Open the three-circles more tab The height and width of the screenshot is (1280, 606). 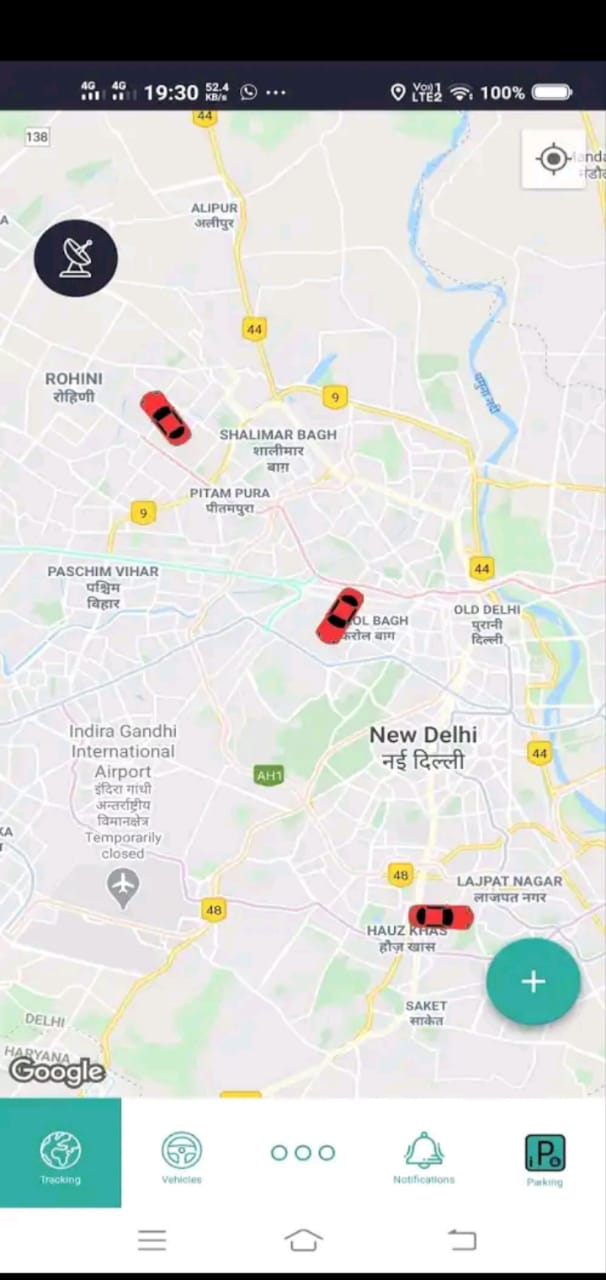click(x=303, y=1153)
